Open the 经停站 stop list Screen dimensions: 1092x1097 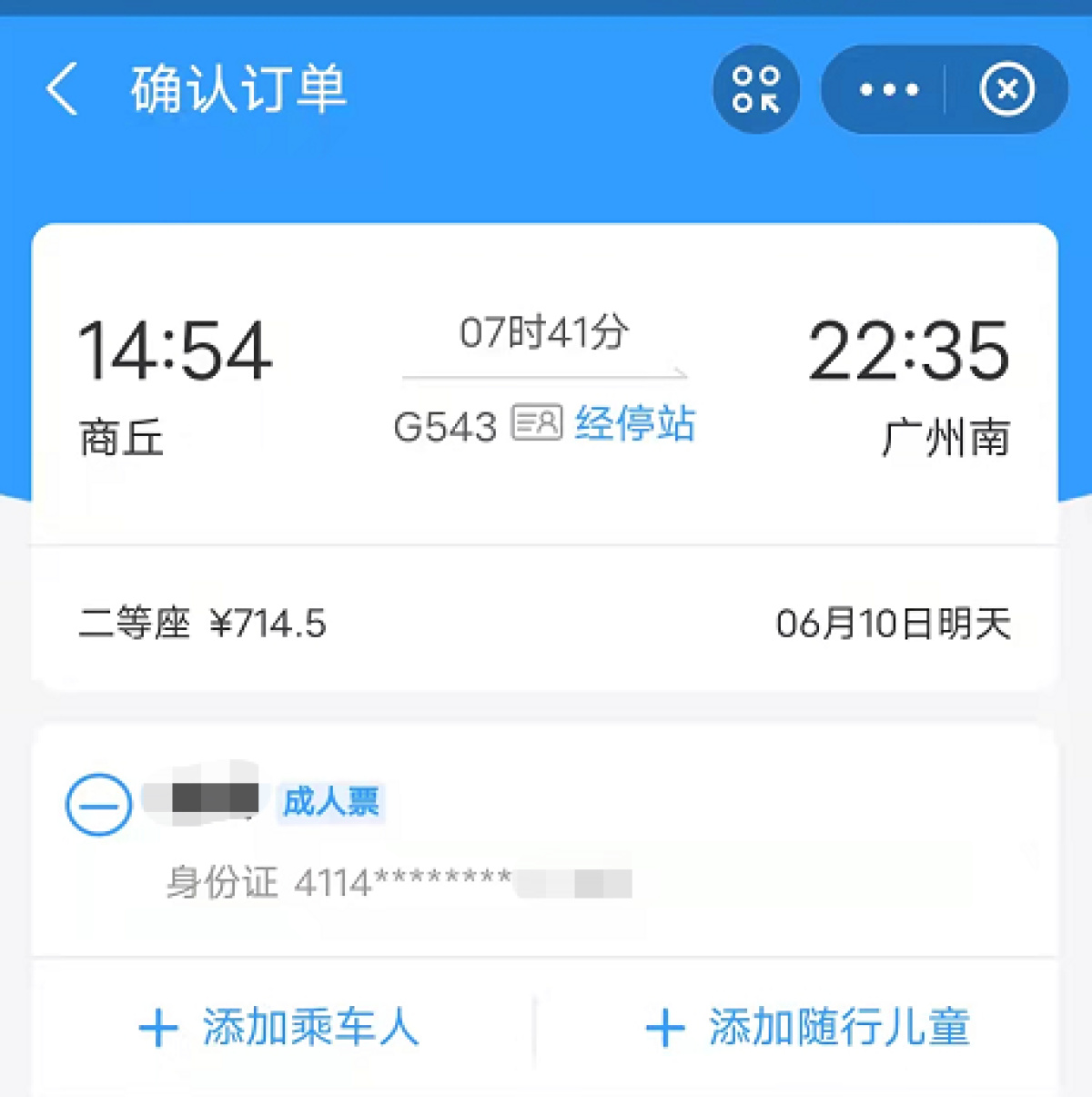coord(635,423)
